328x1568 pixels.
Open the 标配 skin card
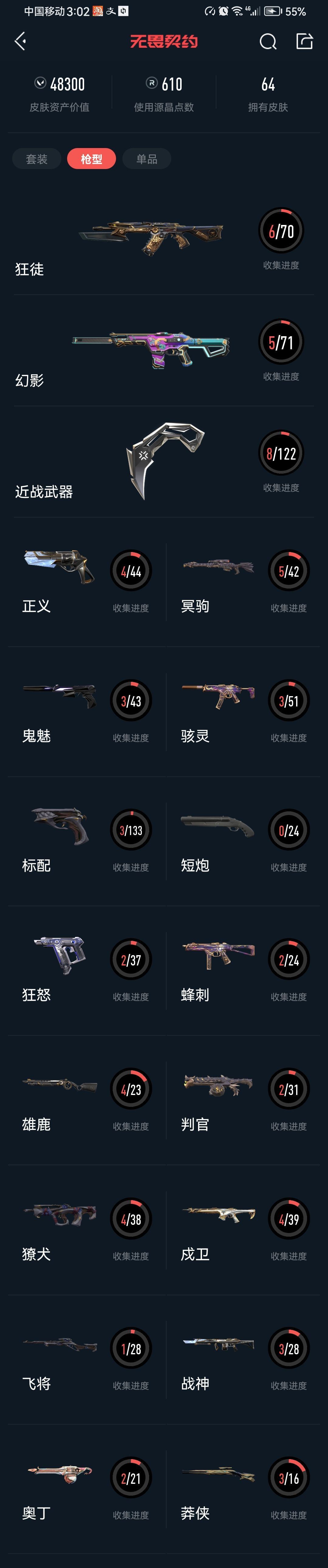tap(85, 841)
